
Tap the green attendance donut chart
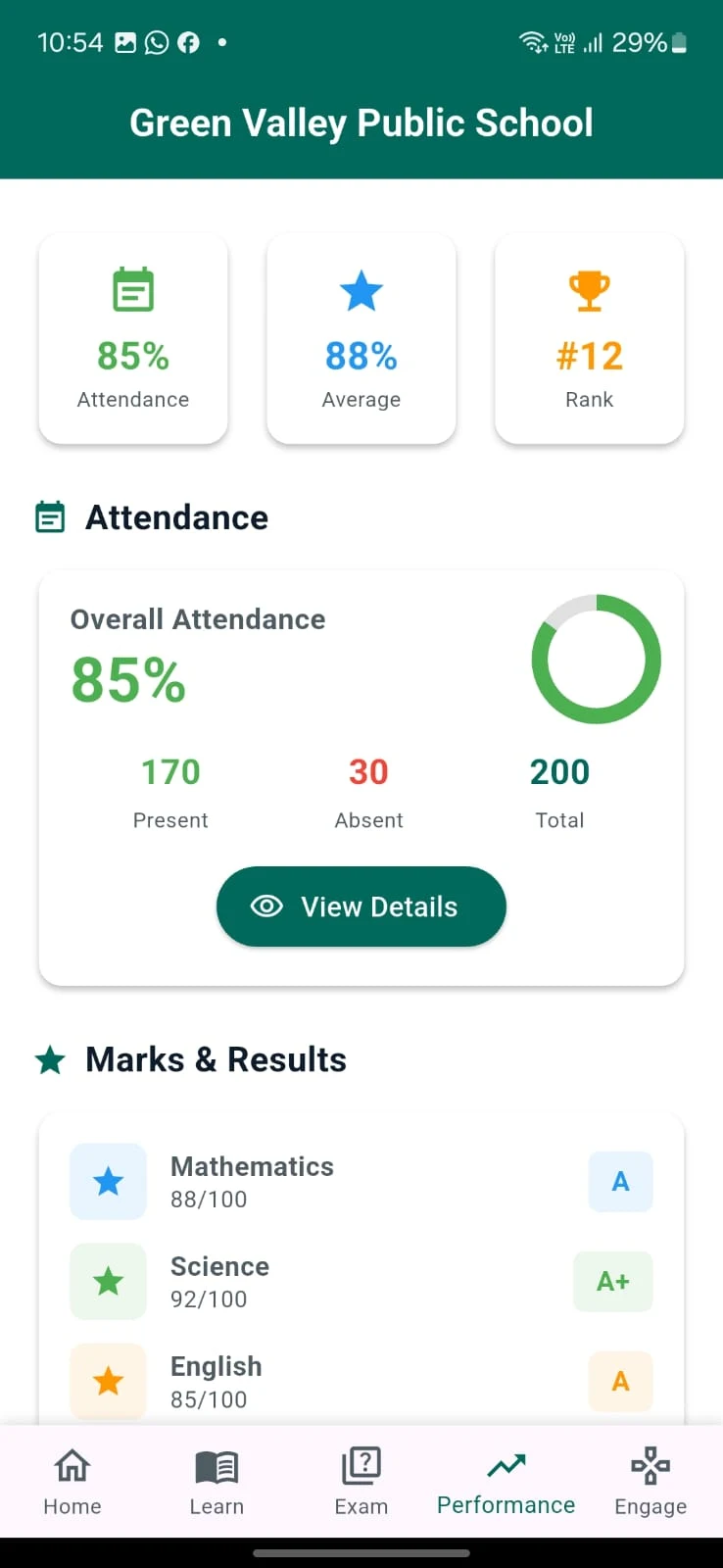(x=596, y=659)
